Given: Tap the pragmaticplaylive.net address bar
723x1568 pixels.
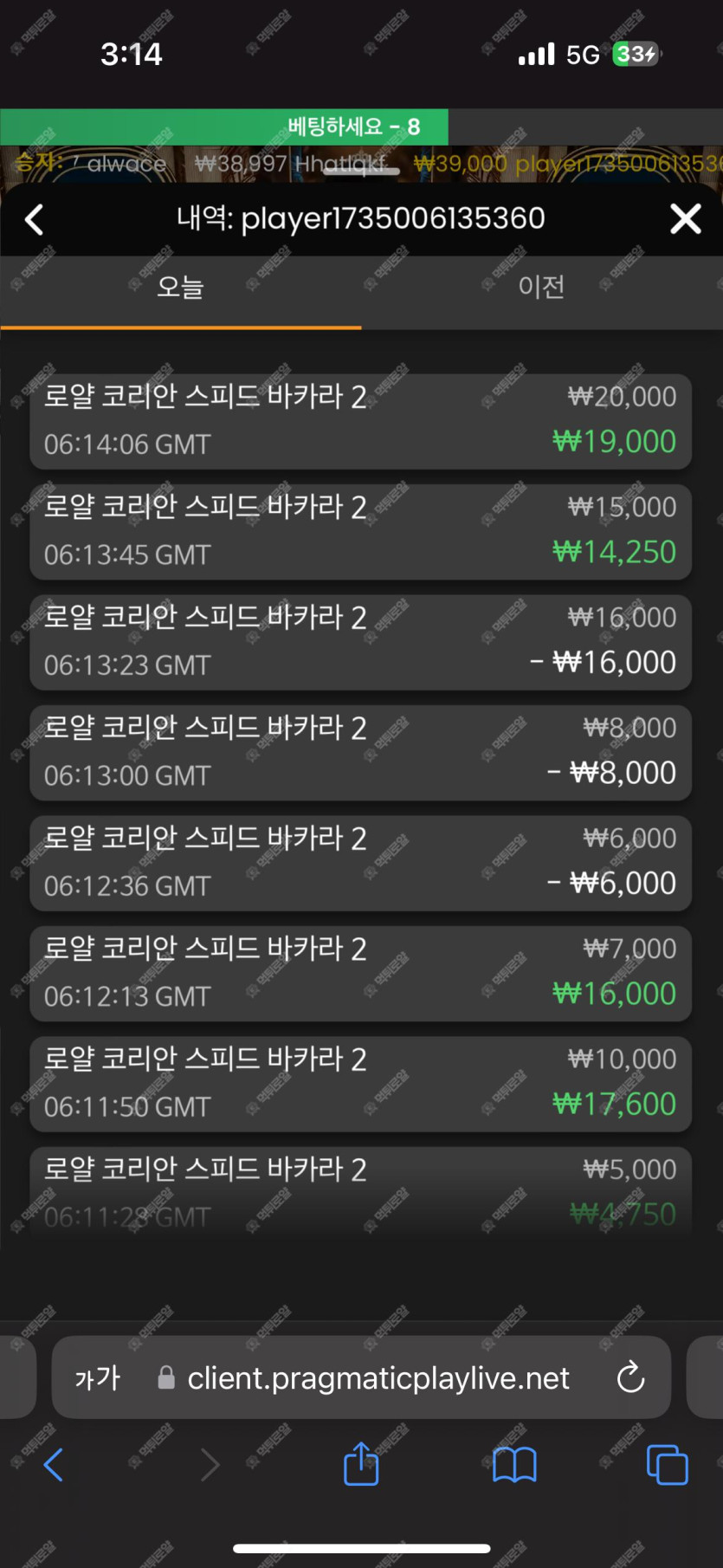Looking at the screenshot, I should tap(378, 1377).
